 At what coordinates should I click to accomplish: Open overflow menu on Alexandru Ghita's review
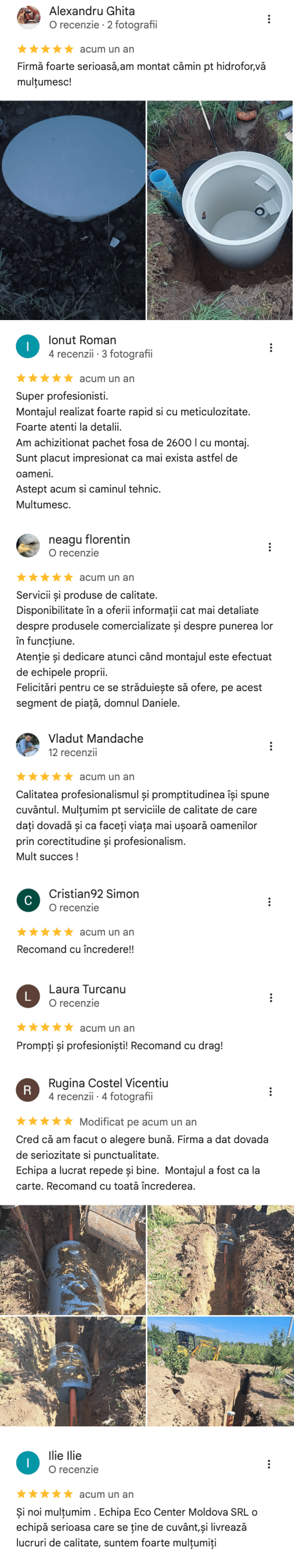point(269,19)
